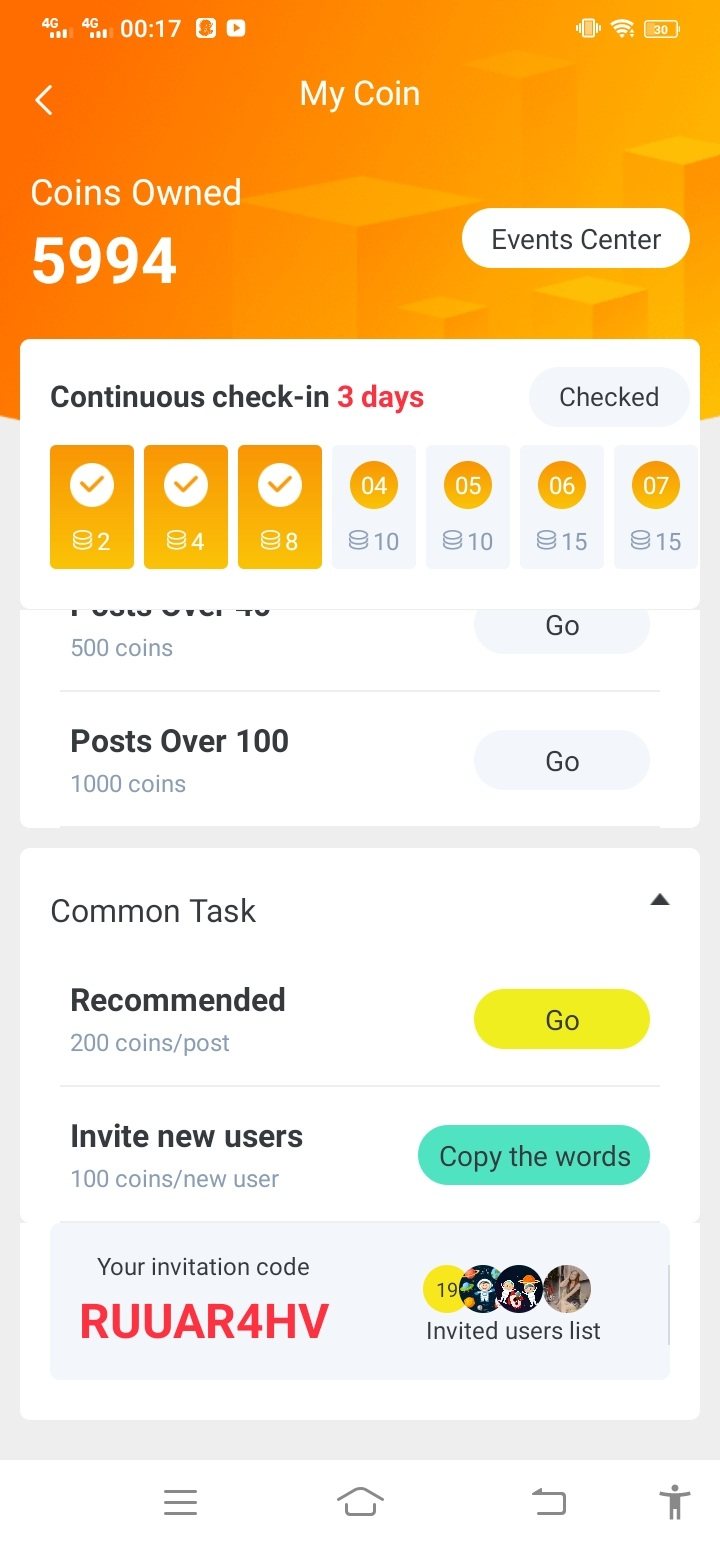This screenshot has height=1544, width=720.
Task: Open the Invited users list
Action: 513,1330
